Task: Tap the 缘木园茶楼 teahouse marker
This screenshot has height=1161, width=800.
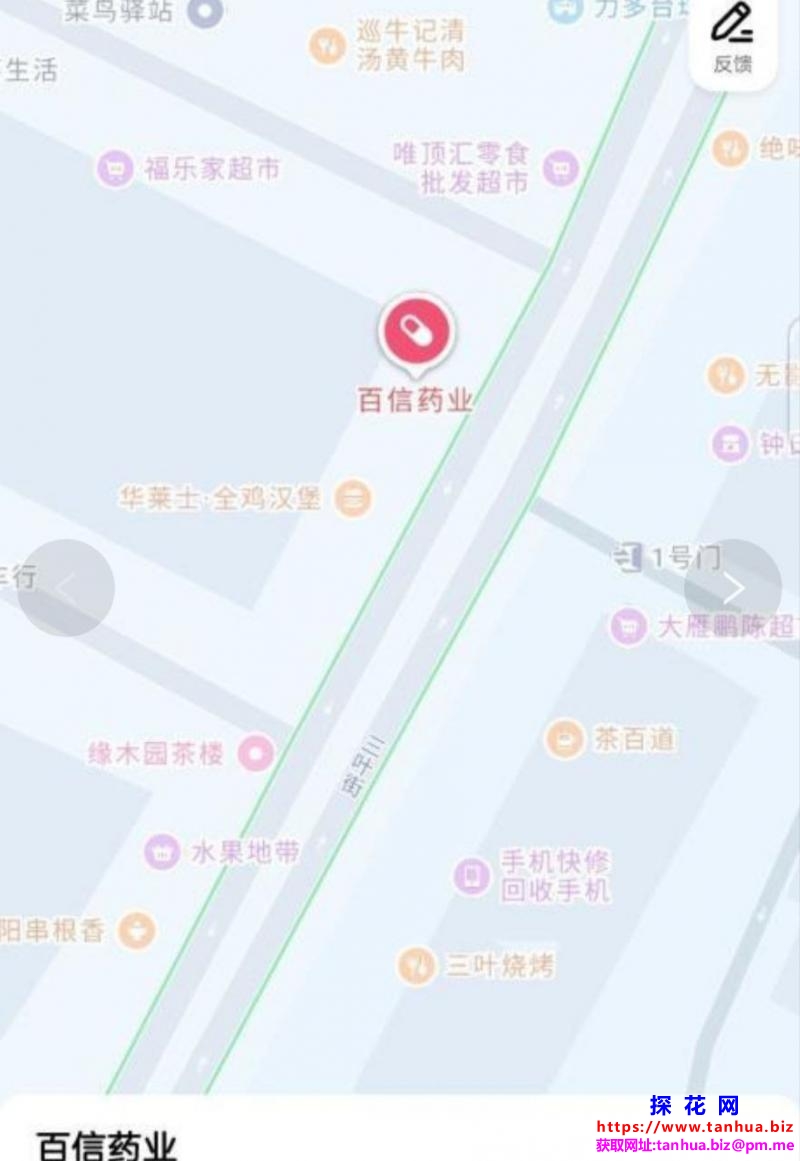Action: click(x=258, y=752)
